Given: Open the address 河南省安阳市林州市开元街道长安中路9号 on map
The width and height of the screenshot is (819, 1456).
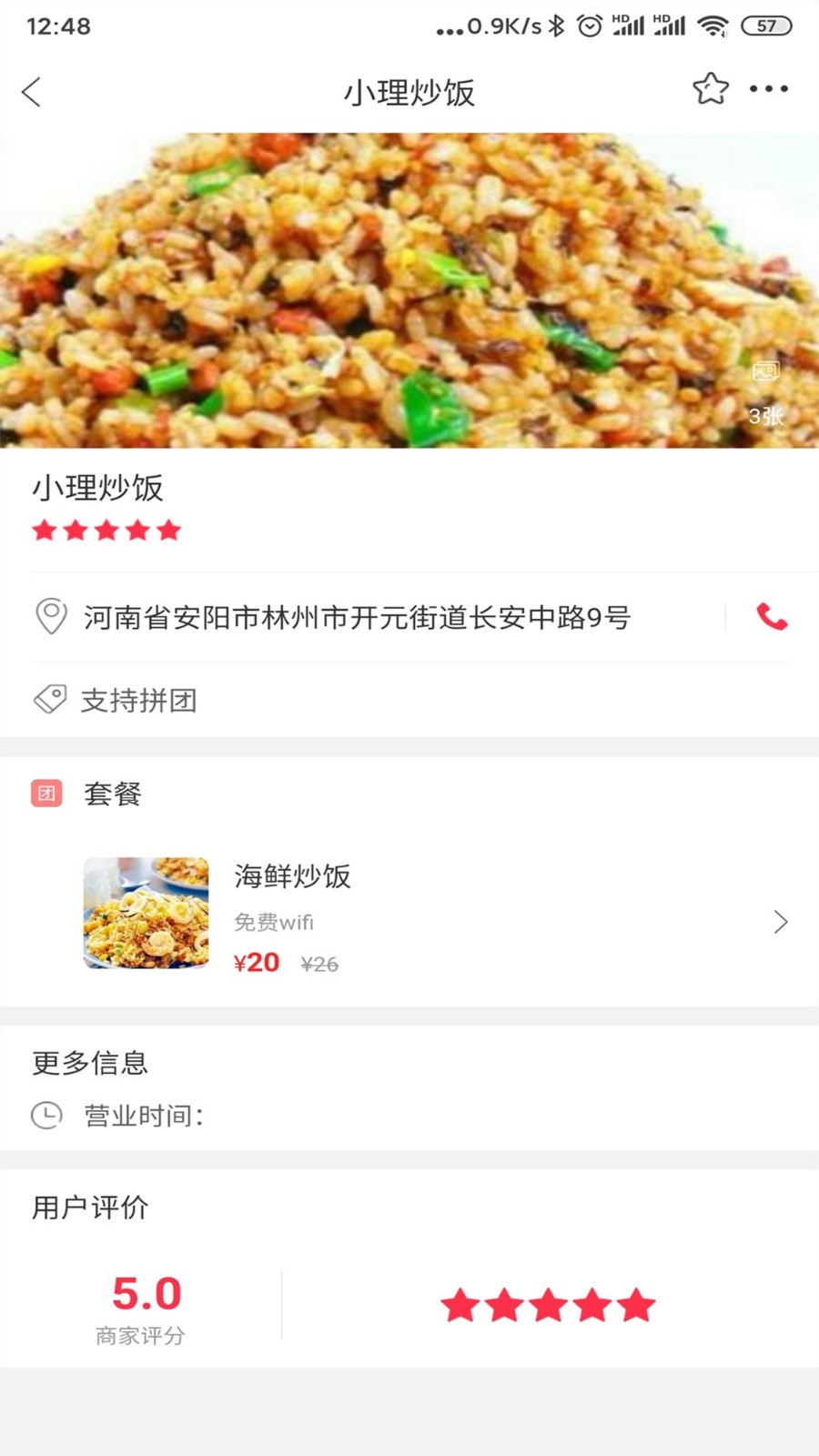Looking at the screenshot, I should click(357, 618).
